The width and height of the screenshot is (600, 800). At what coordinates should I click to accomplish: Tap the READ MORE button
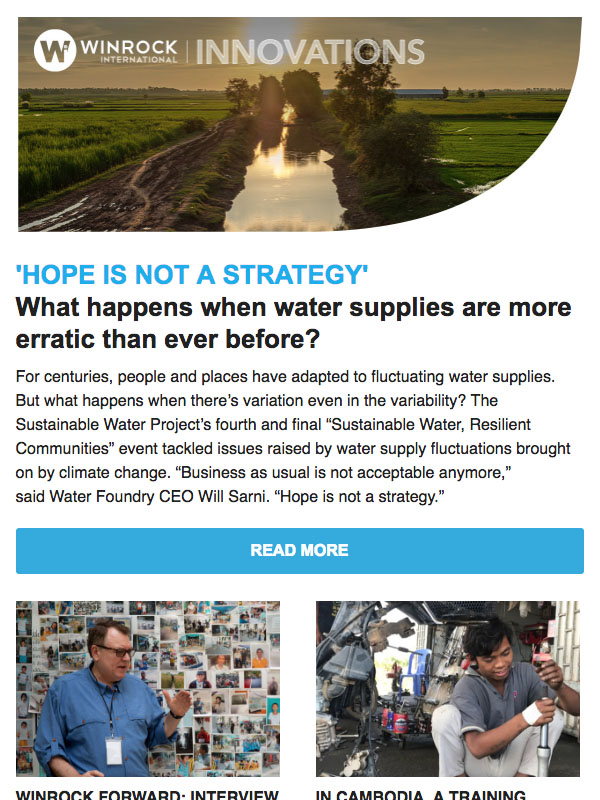(x=299, y=550)
